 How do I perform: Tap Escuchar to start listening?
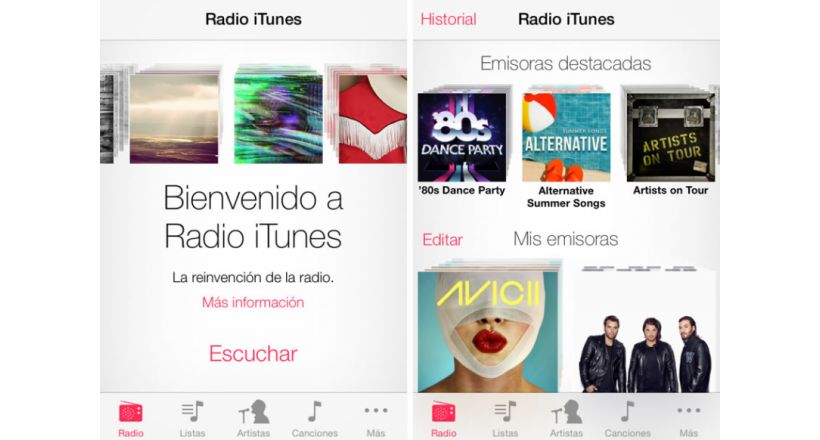[x=253, y=353]
